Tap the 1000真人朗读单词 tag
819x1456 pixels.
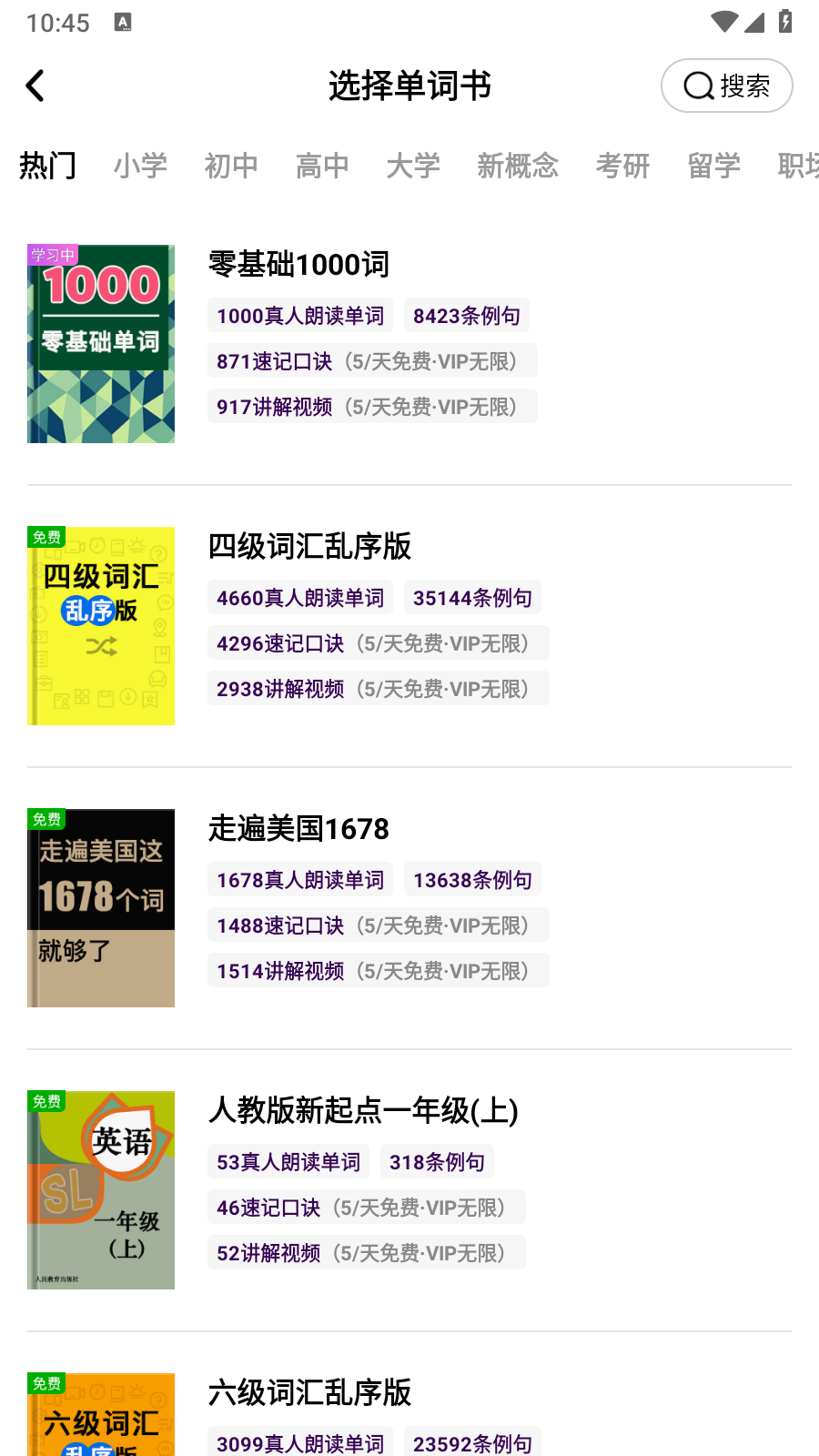coord(300,316)
